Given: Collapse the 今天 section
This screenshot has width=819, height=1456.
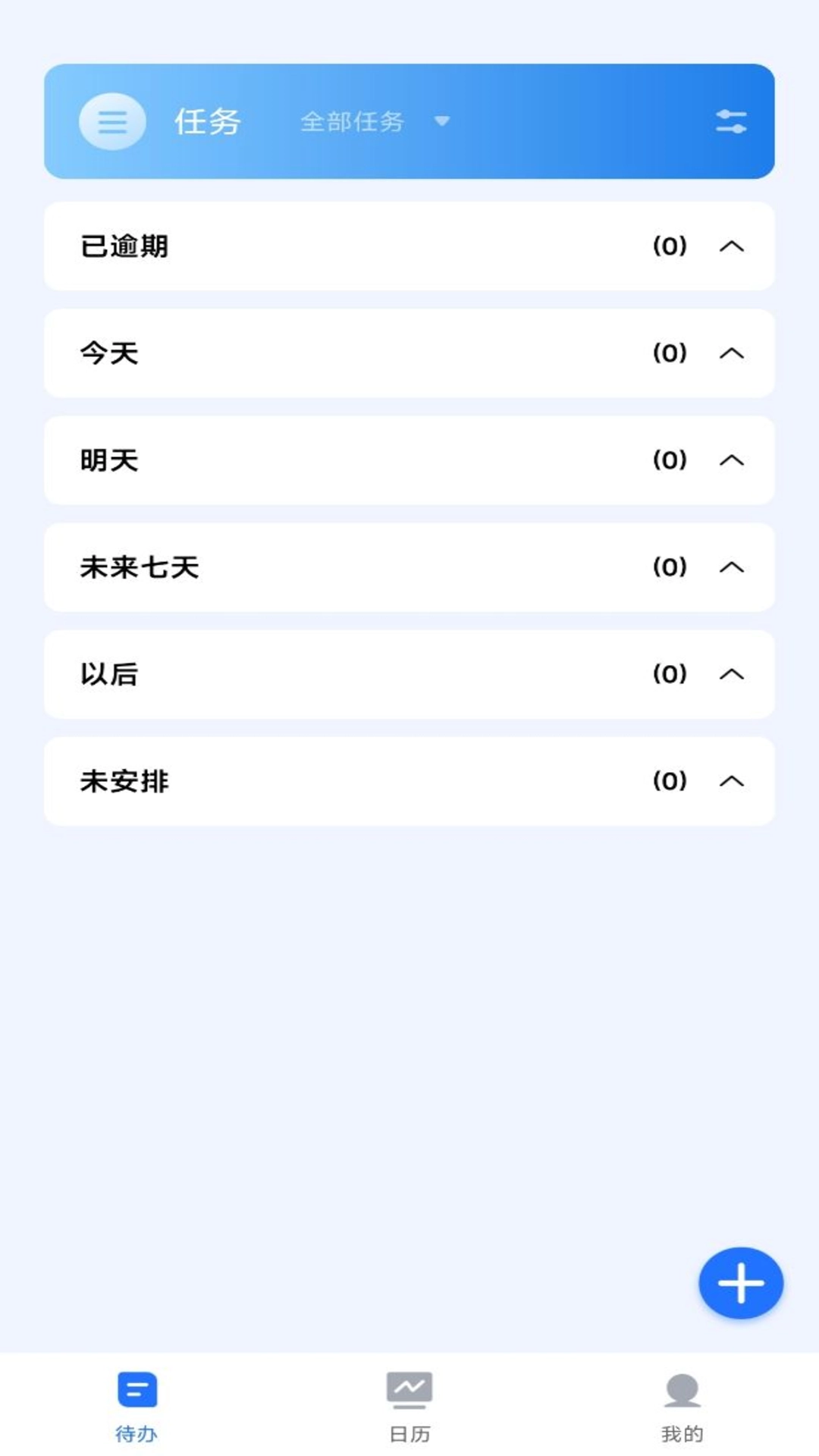Looking at the screenshot, I should [x=732, y=353].
